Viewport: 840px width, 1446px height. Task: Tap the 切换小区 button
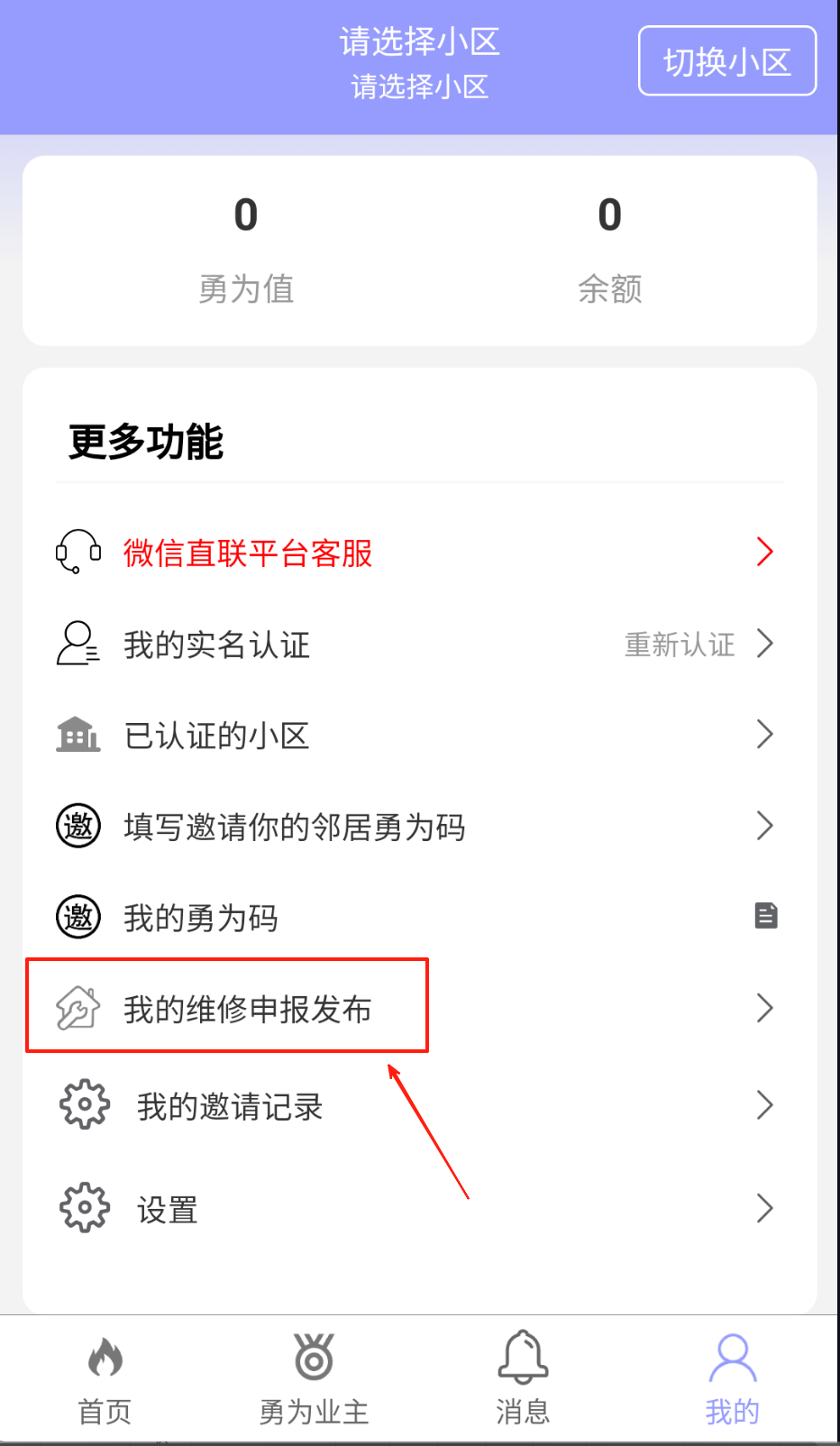(x=727, y=61)
